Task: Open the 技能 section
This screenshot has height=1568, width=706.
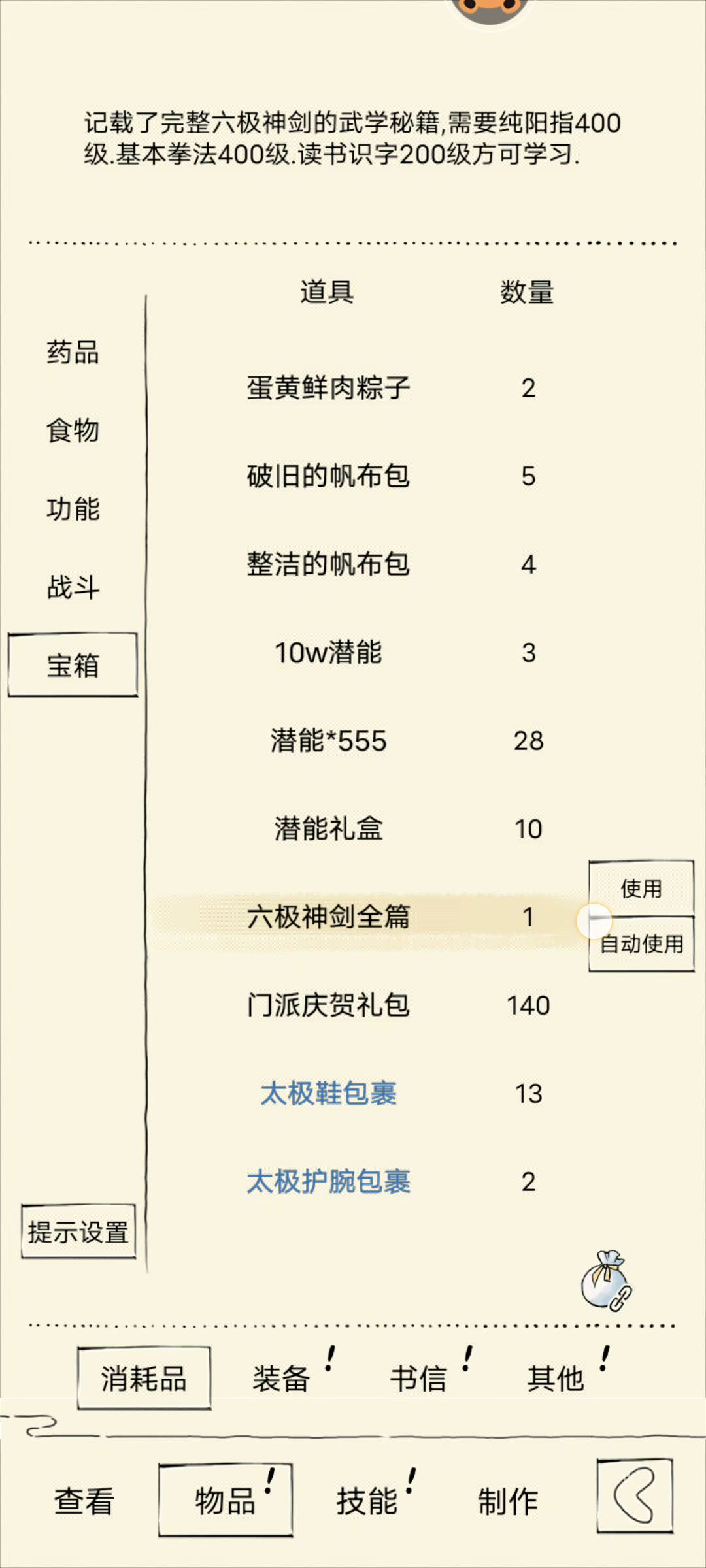Action: (x=367, y=1501)
